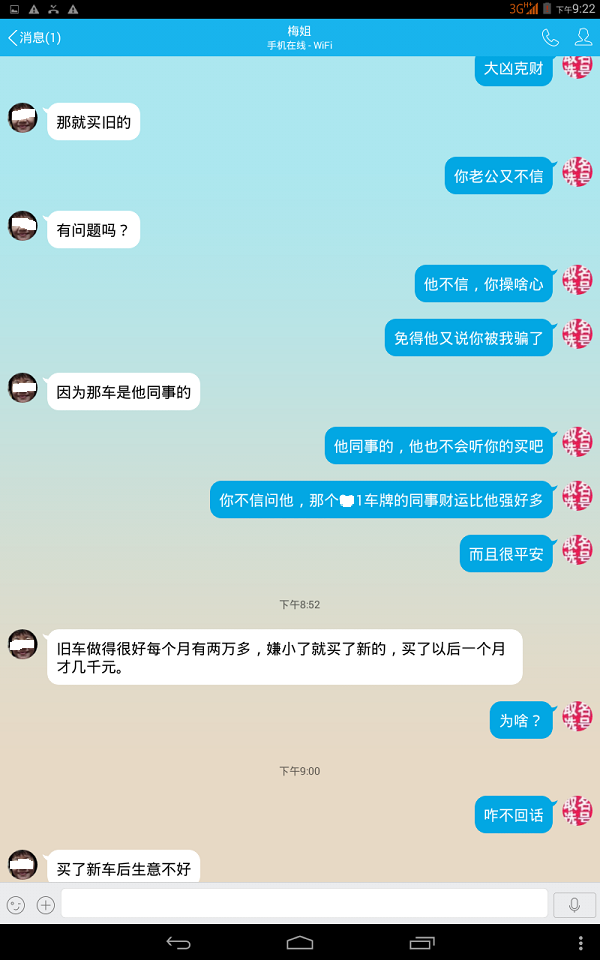Viewport: 600px width, 960px height.
Task: Tap the microphone voice message button
Action: pos(574,904)
